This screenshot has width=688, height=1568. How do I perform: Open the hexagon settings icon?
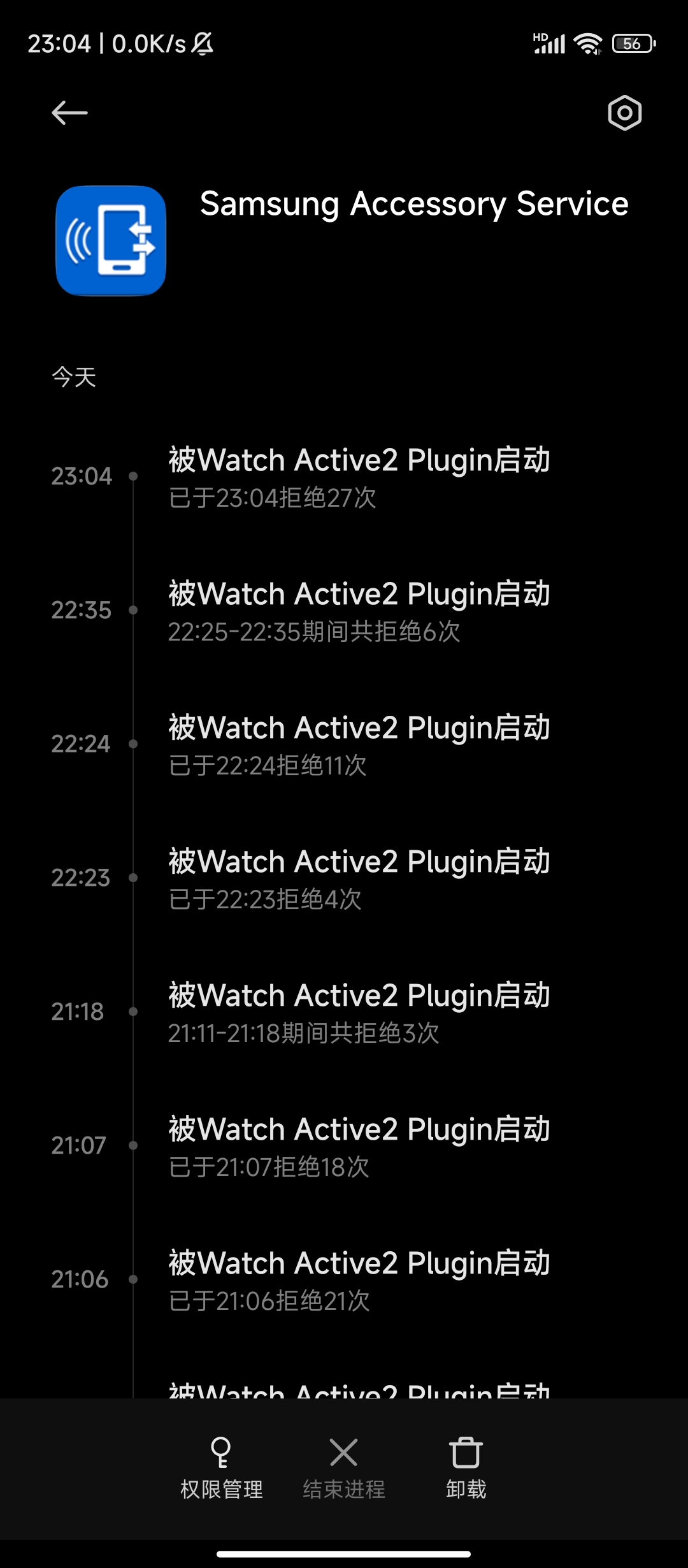click(x=624, y=113)
